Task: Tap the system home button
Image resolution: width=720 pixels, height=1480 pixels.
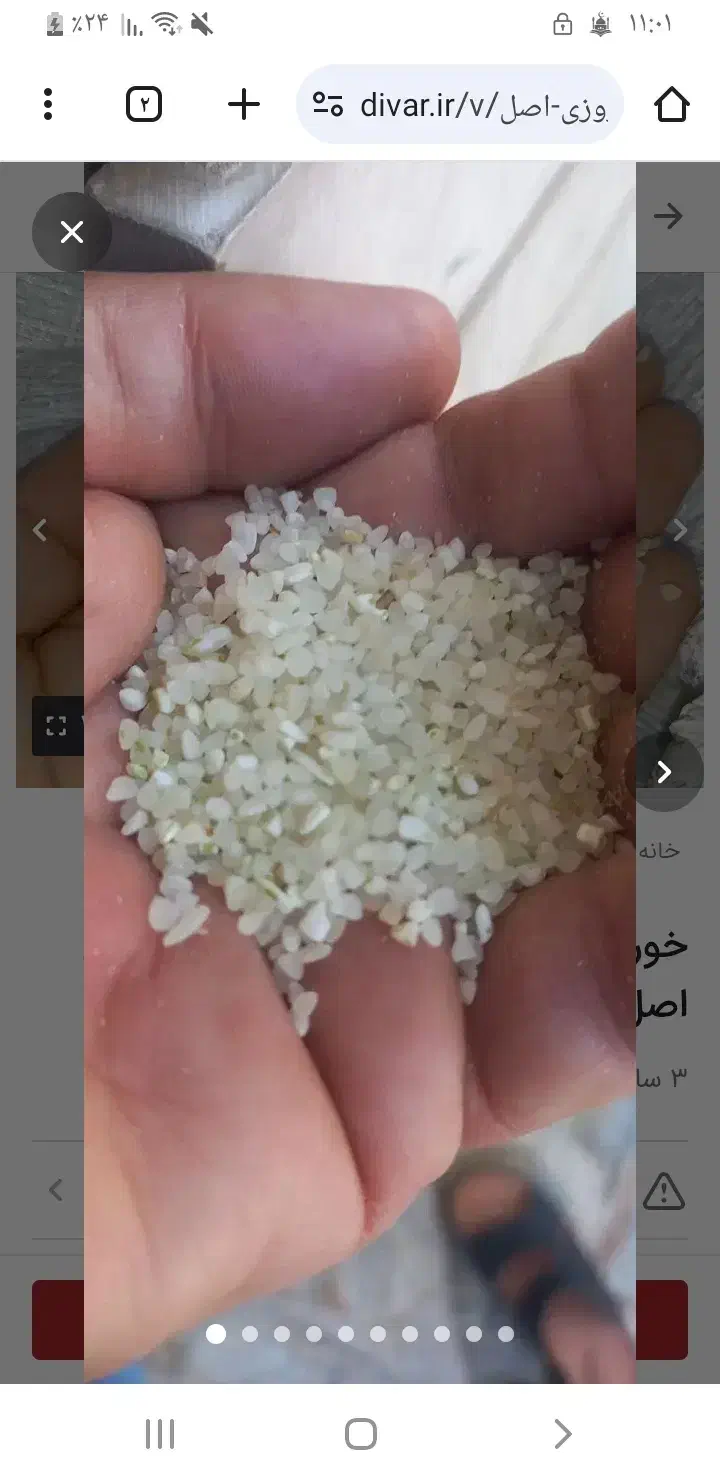Action: pos(360,1434)
